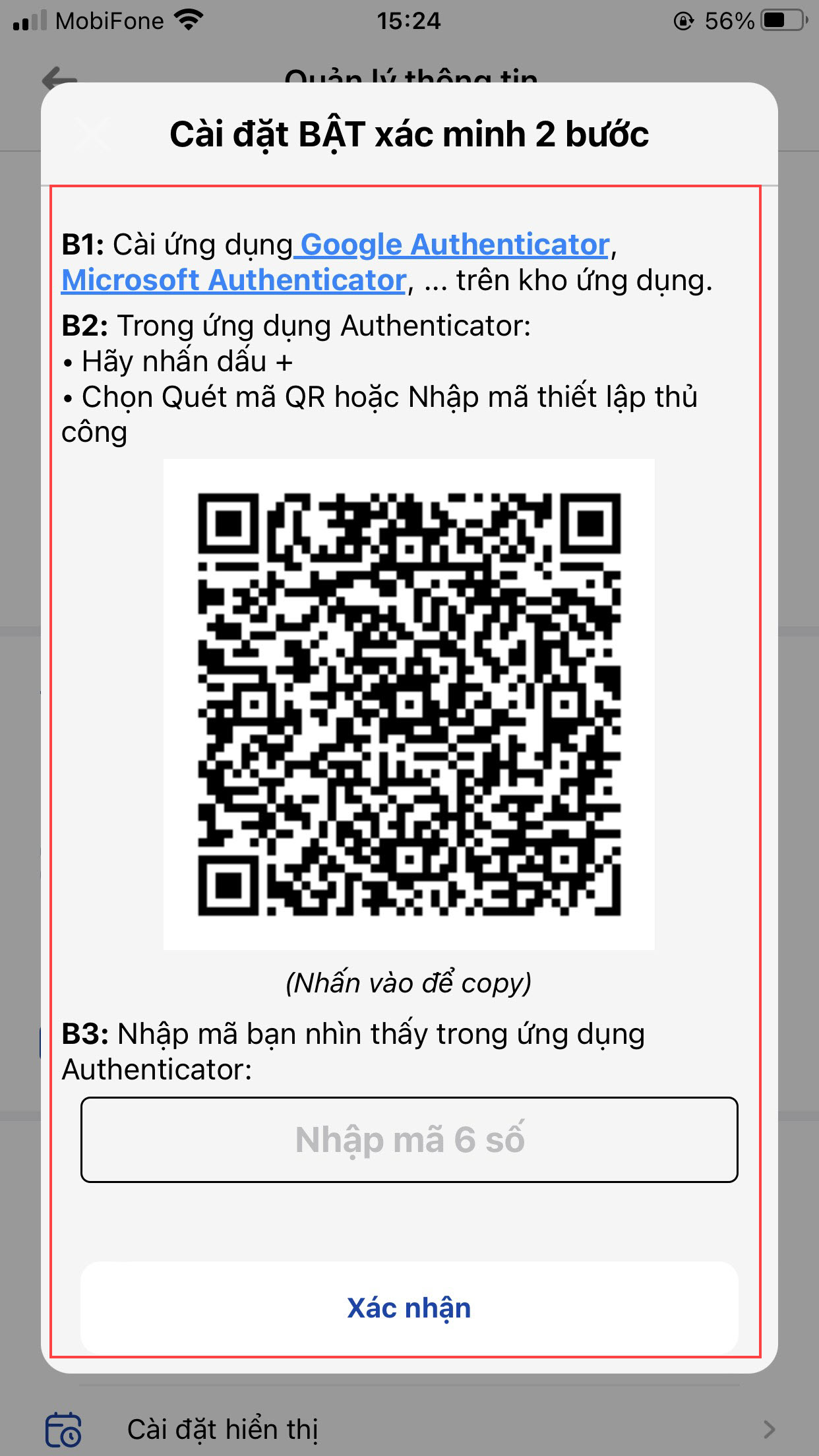The height and width of the screenshot is (1456, 819).
Task: Go back with the top-left arrow
Action: [59, 79]
